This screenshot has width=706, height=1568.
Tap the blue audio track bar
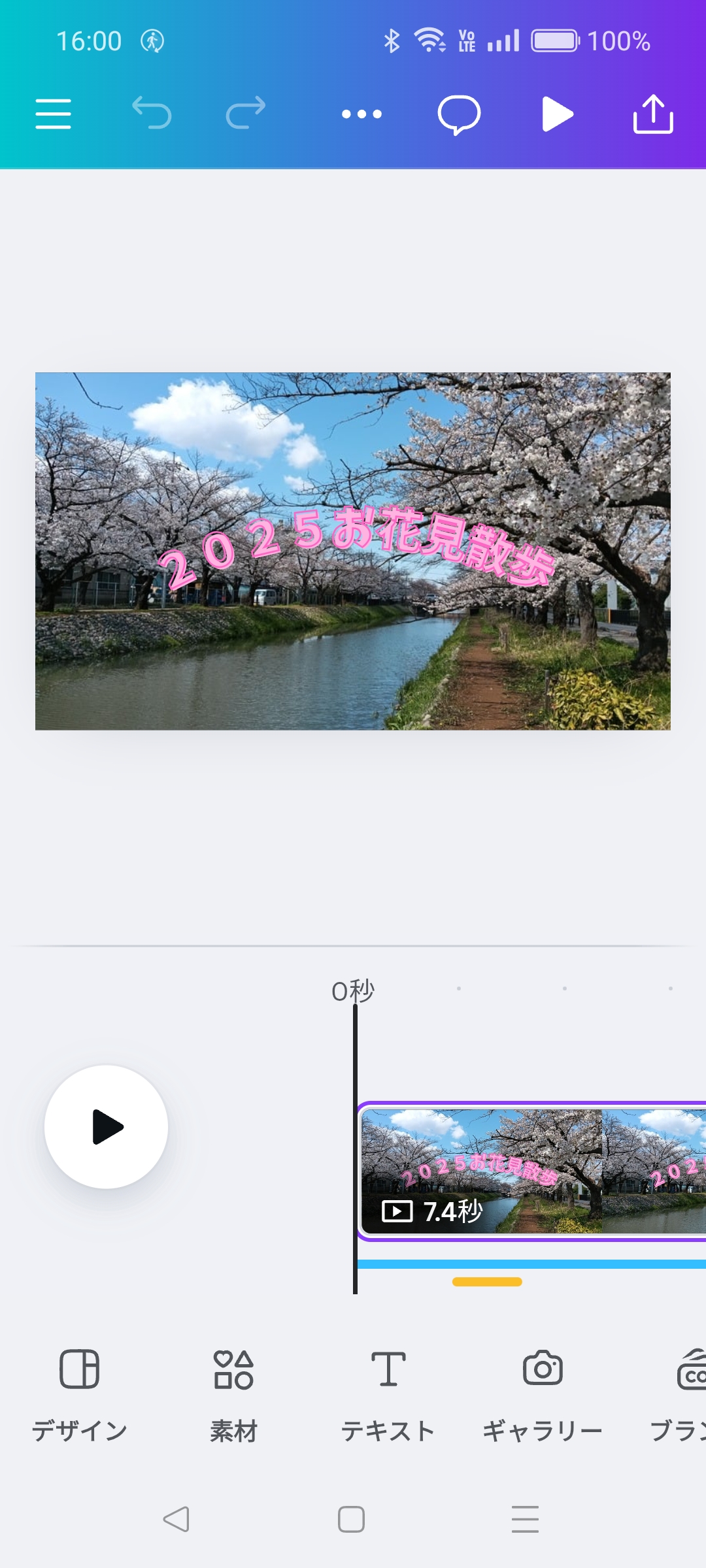pyautogui.click(x=531, y=1265)
